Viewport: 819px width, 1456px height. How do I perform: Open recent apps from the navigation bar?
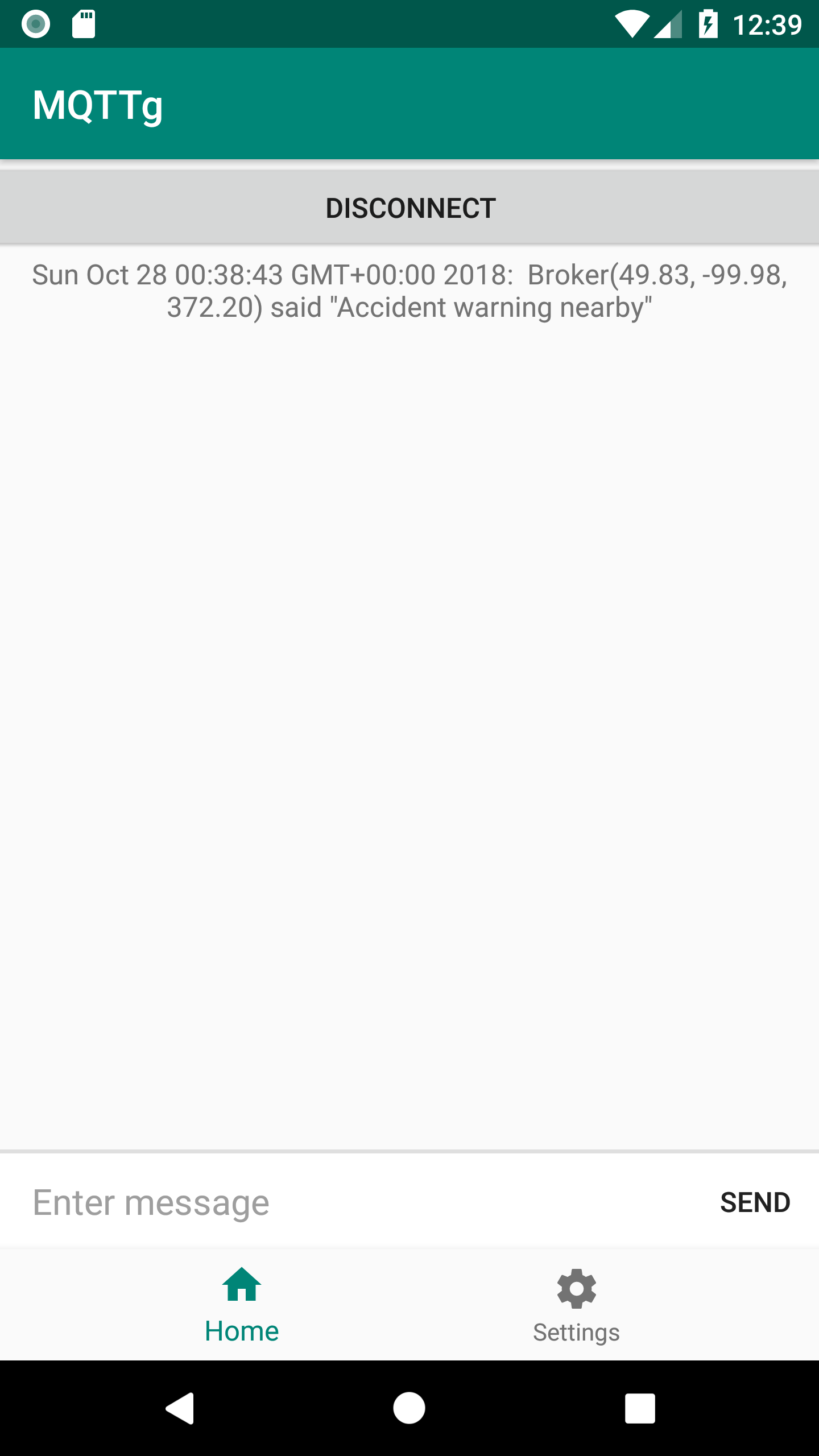(x=640, y=1408)
